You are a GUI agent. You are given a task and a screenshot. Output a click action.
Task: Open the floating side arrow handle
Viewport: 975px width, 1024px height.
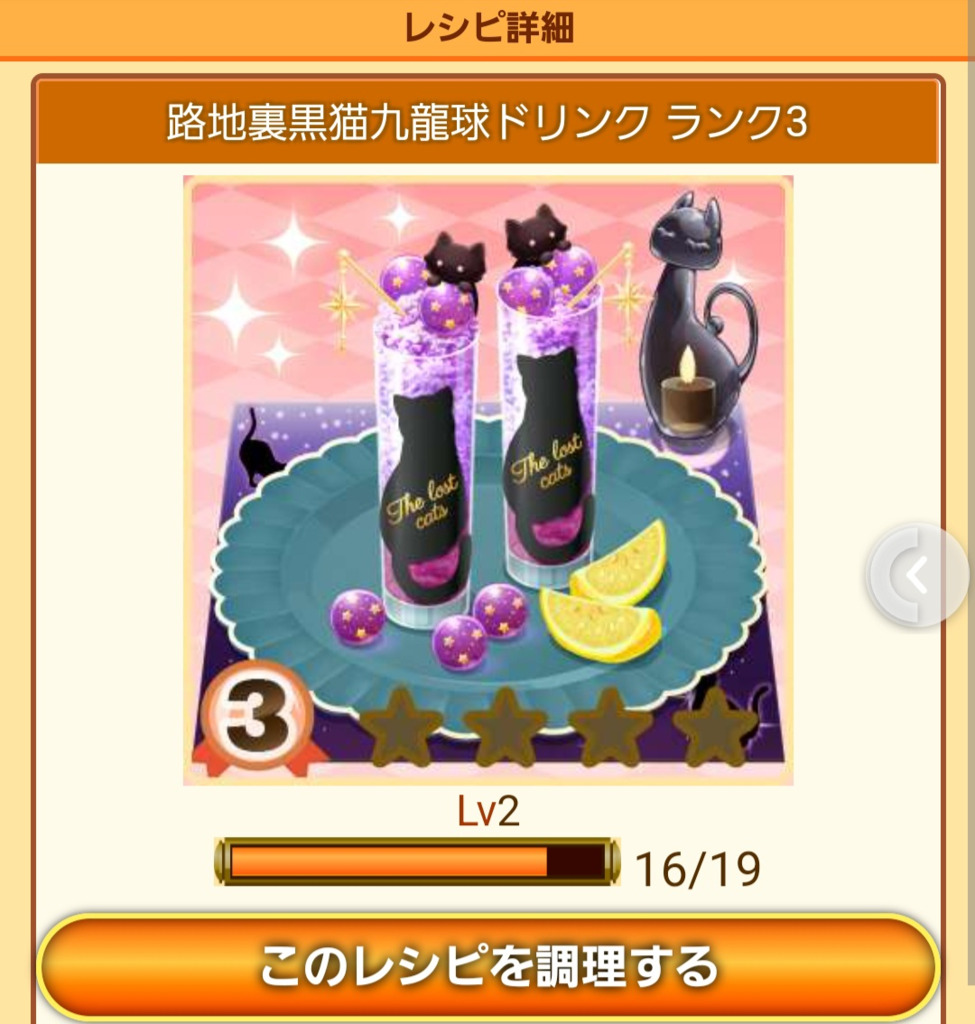(918, 575)
